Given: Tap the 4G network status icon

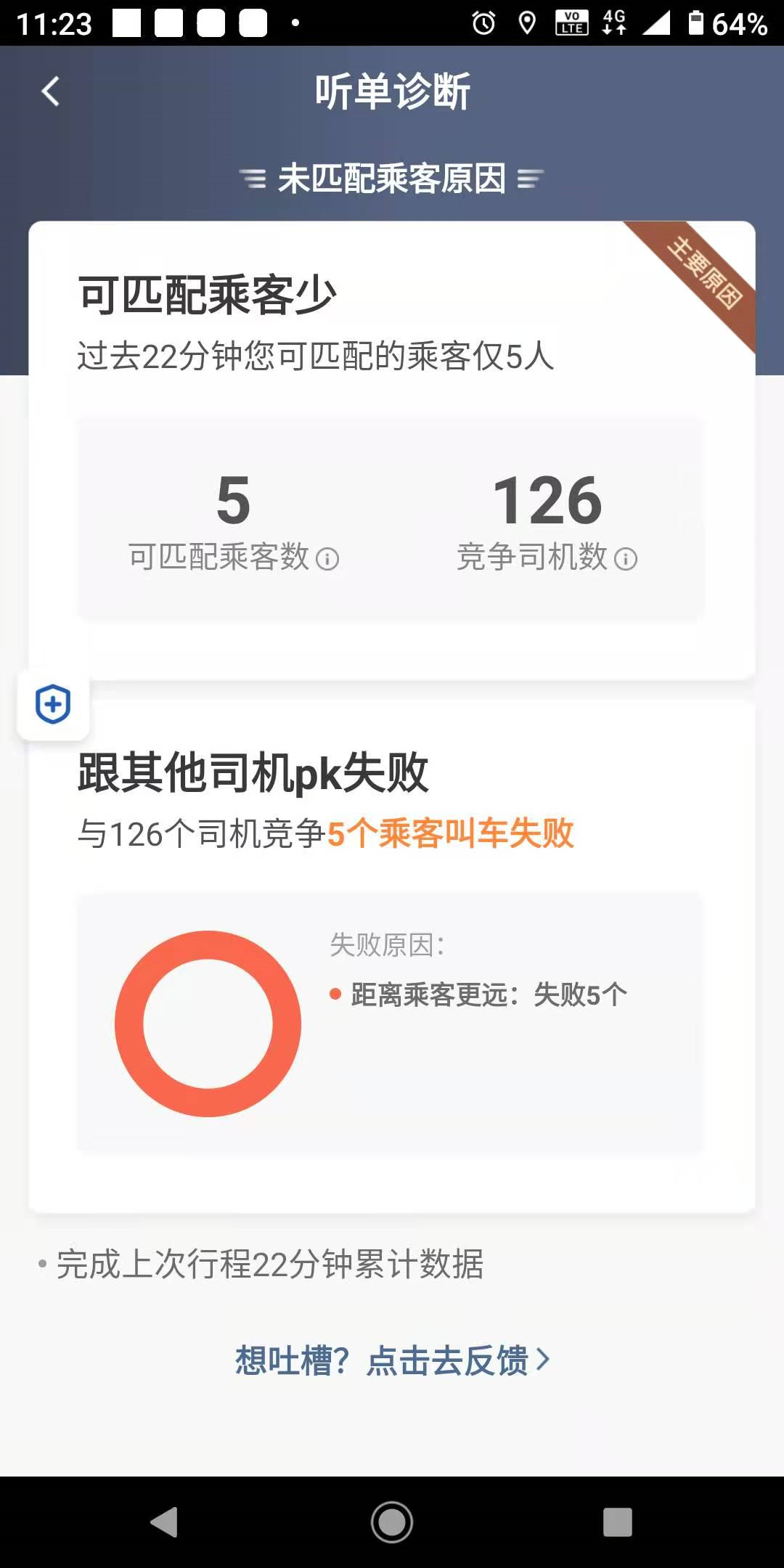Looking at the screenshot, I should 613,22.
